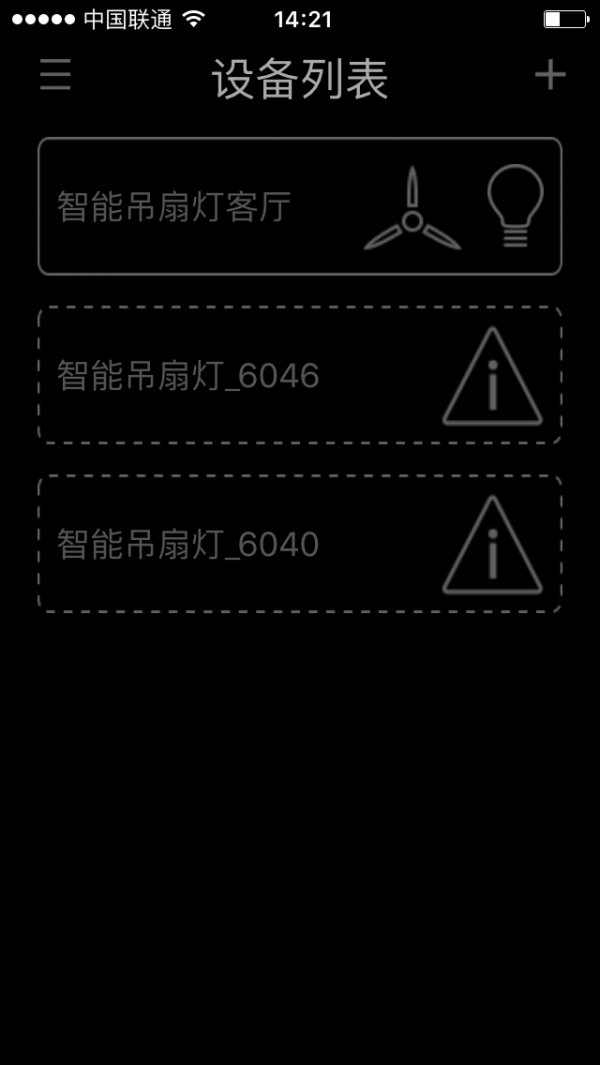600x1065 pixels.
Task: Tap the warning icon on 智能吊扇灯_6040
Action: (492, 547)
